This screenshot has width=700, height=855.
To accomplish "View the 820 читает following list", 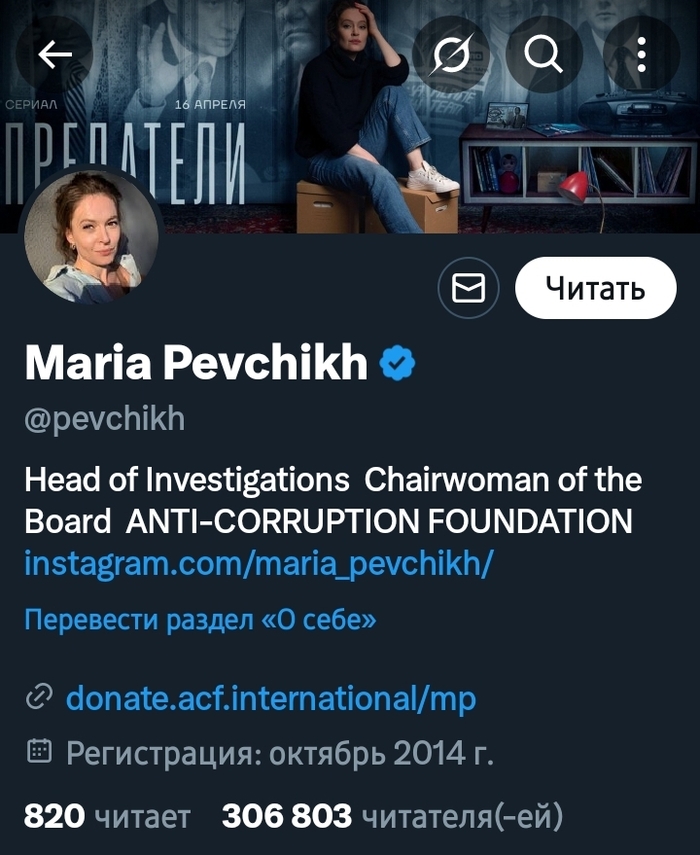I will pos(106,816).
